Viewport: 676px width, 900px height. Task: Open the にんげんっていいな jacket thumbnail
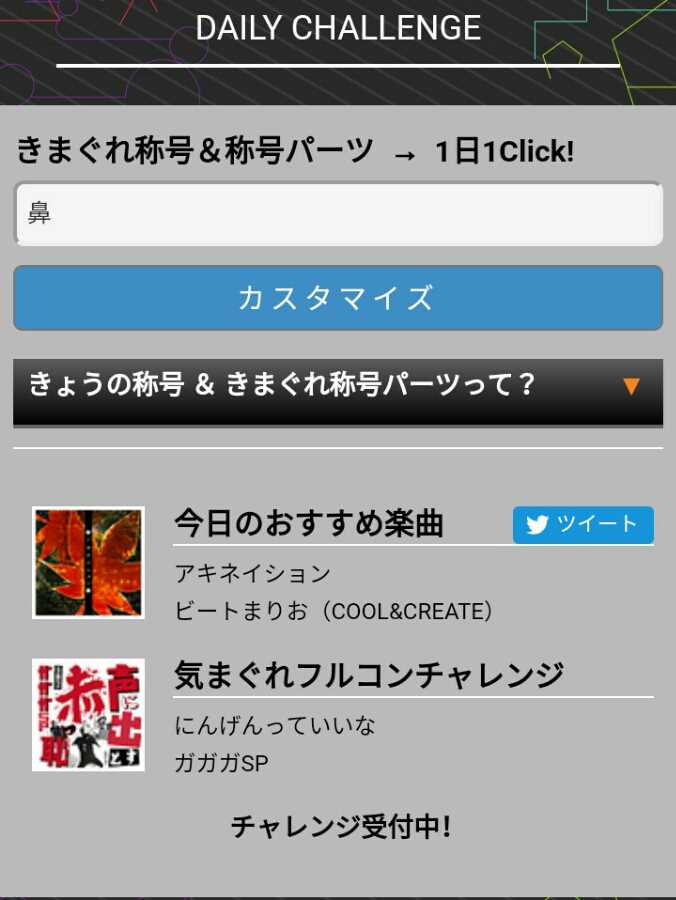pos(88,714)
